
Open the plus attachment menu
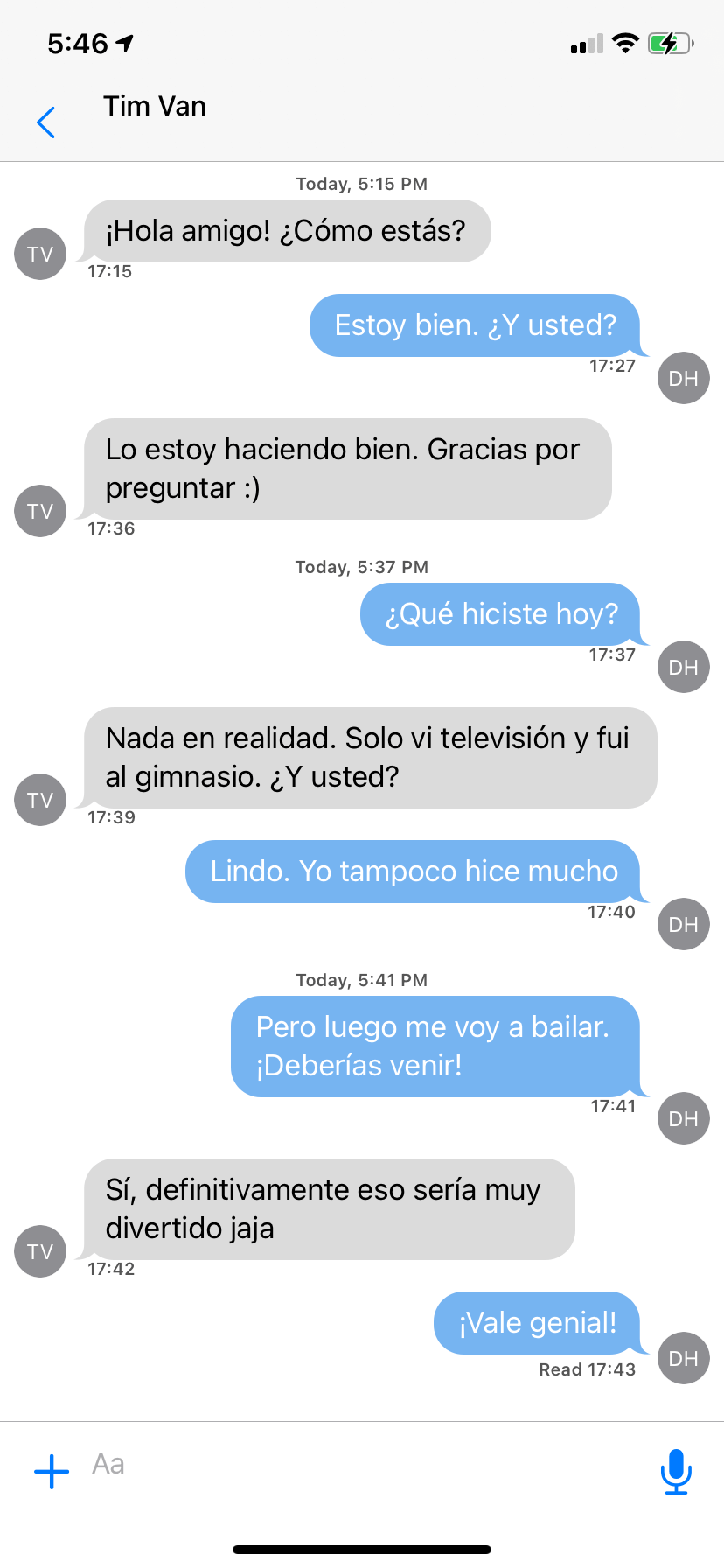coord(52,1472)
